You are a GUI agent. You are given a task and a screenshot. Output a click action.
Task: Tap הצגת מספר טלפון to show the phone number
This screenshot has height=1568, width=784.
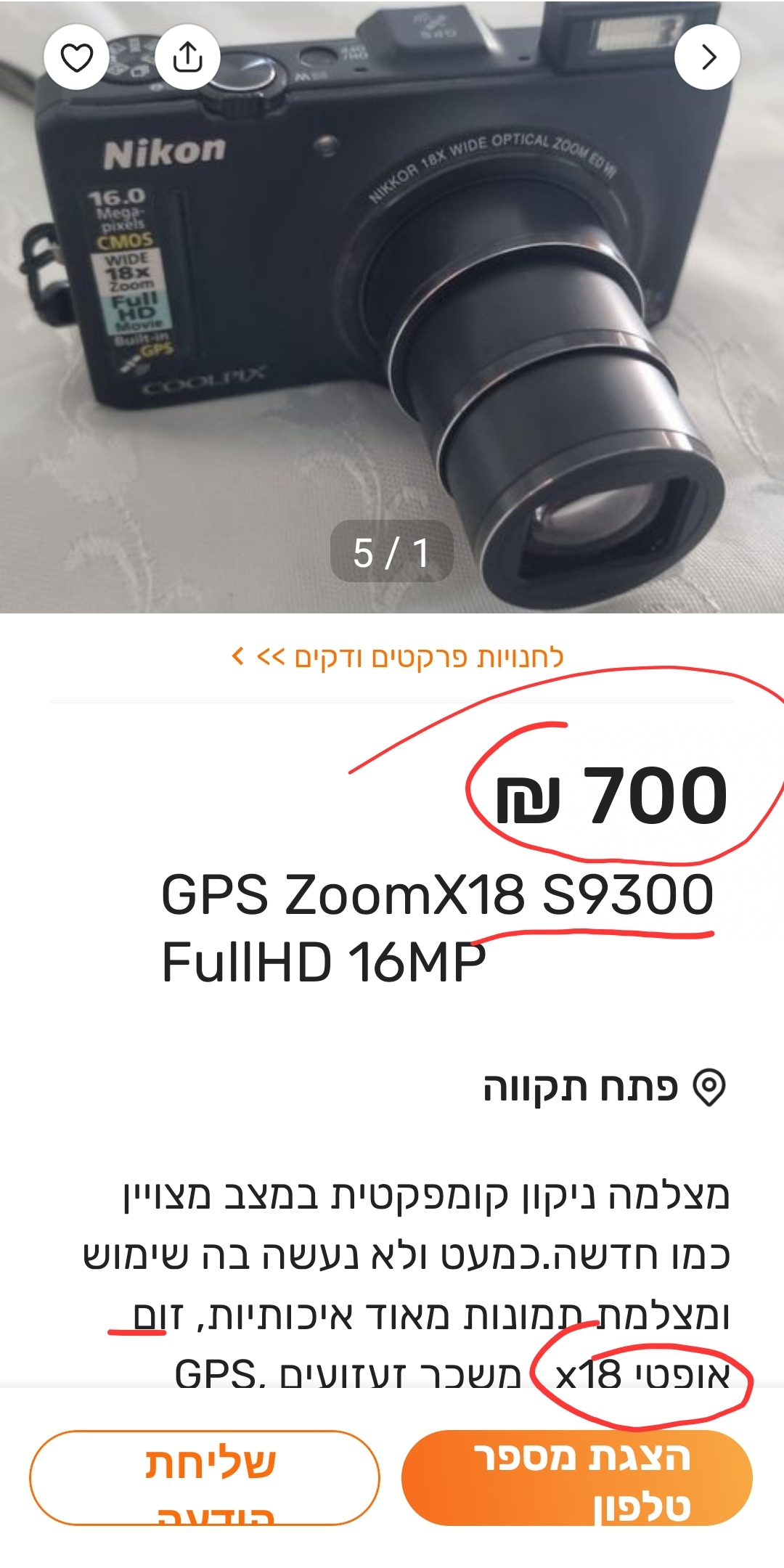click(x=577, y=1478)
